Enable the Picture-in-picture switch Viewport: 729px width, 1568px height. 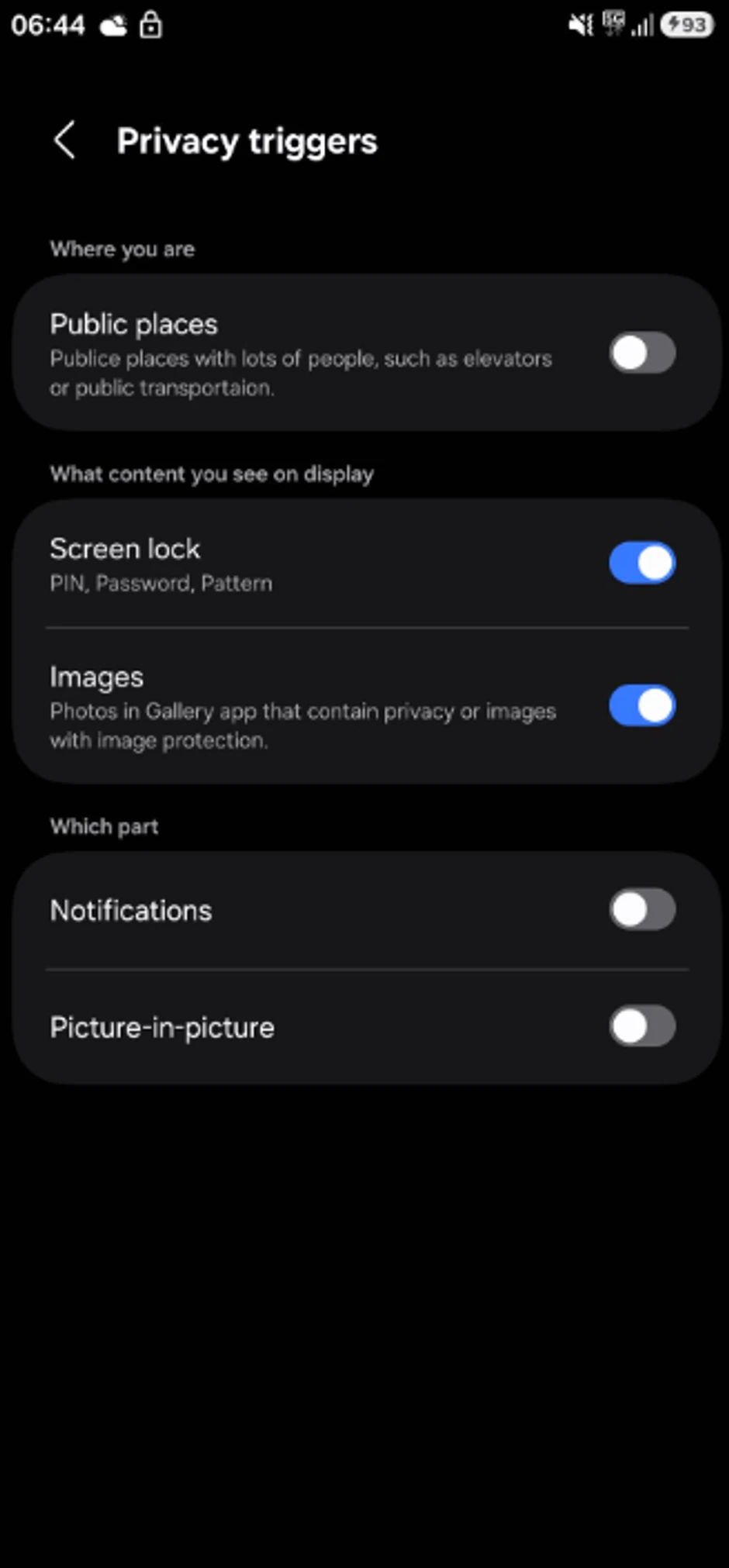click(x=641, y=1027)
